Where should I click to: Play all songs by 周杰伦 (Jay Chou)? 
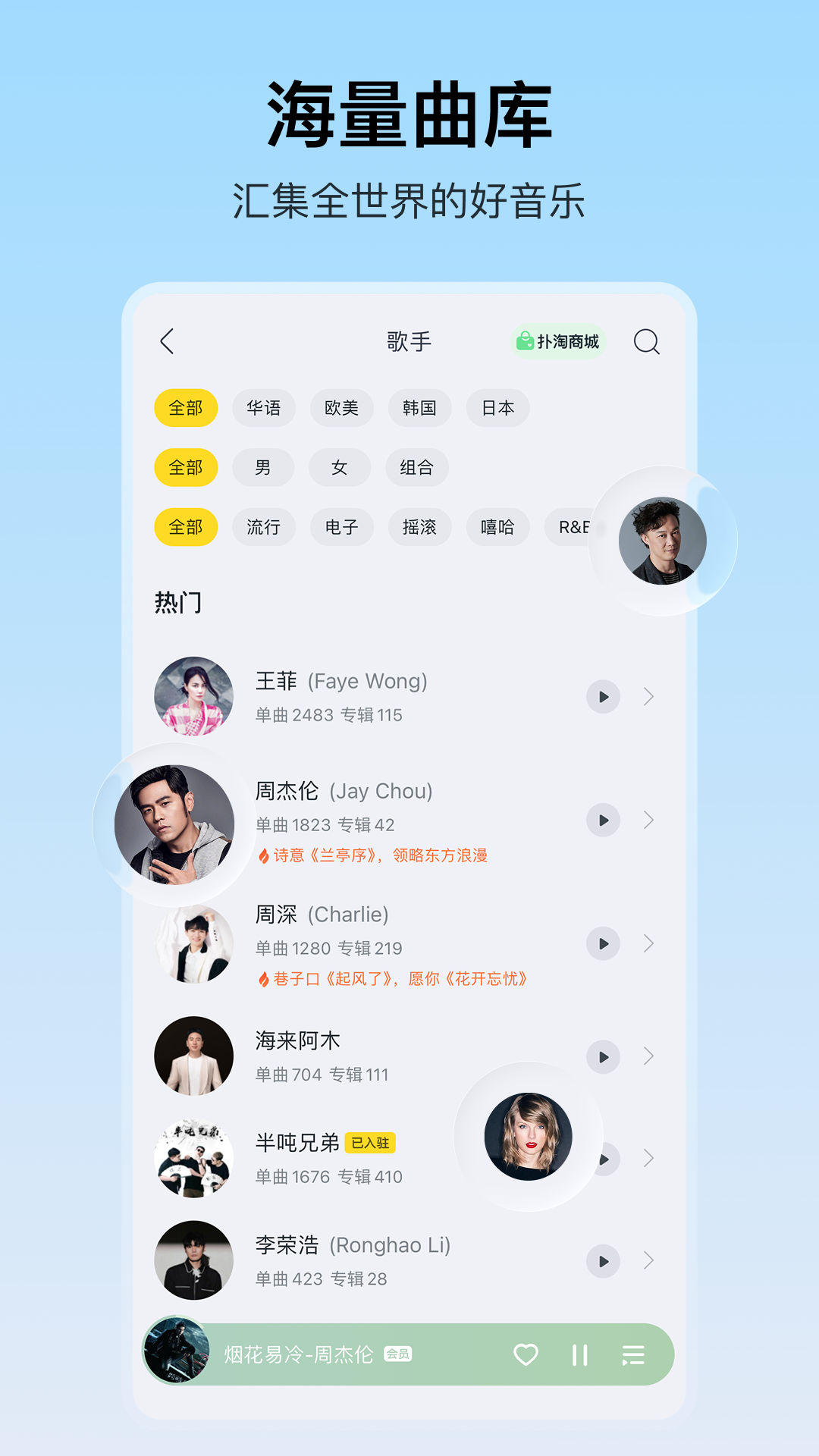pos(603,820)
